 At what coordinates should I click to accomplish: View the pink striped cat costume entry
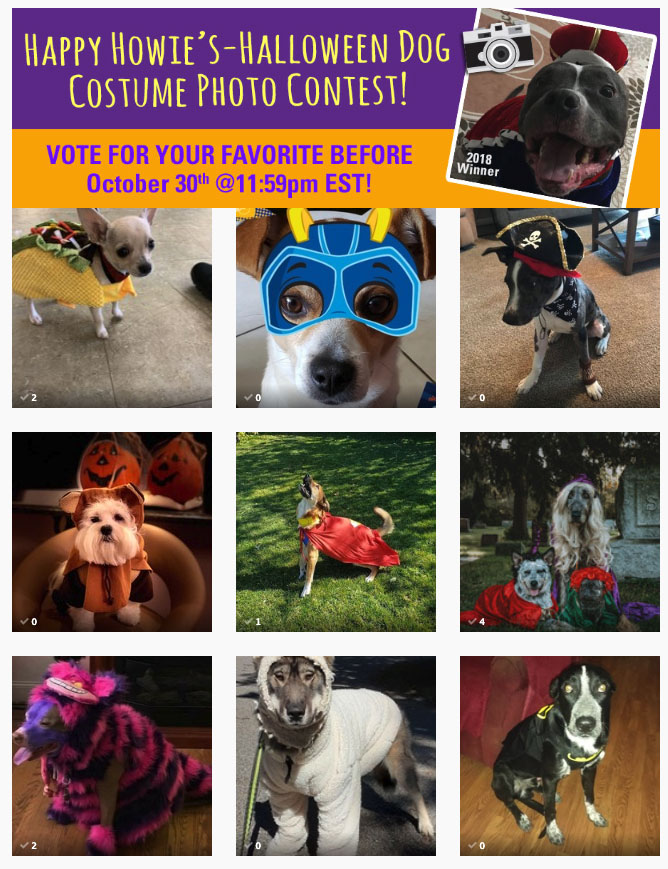pos(112,755)
